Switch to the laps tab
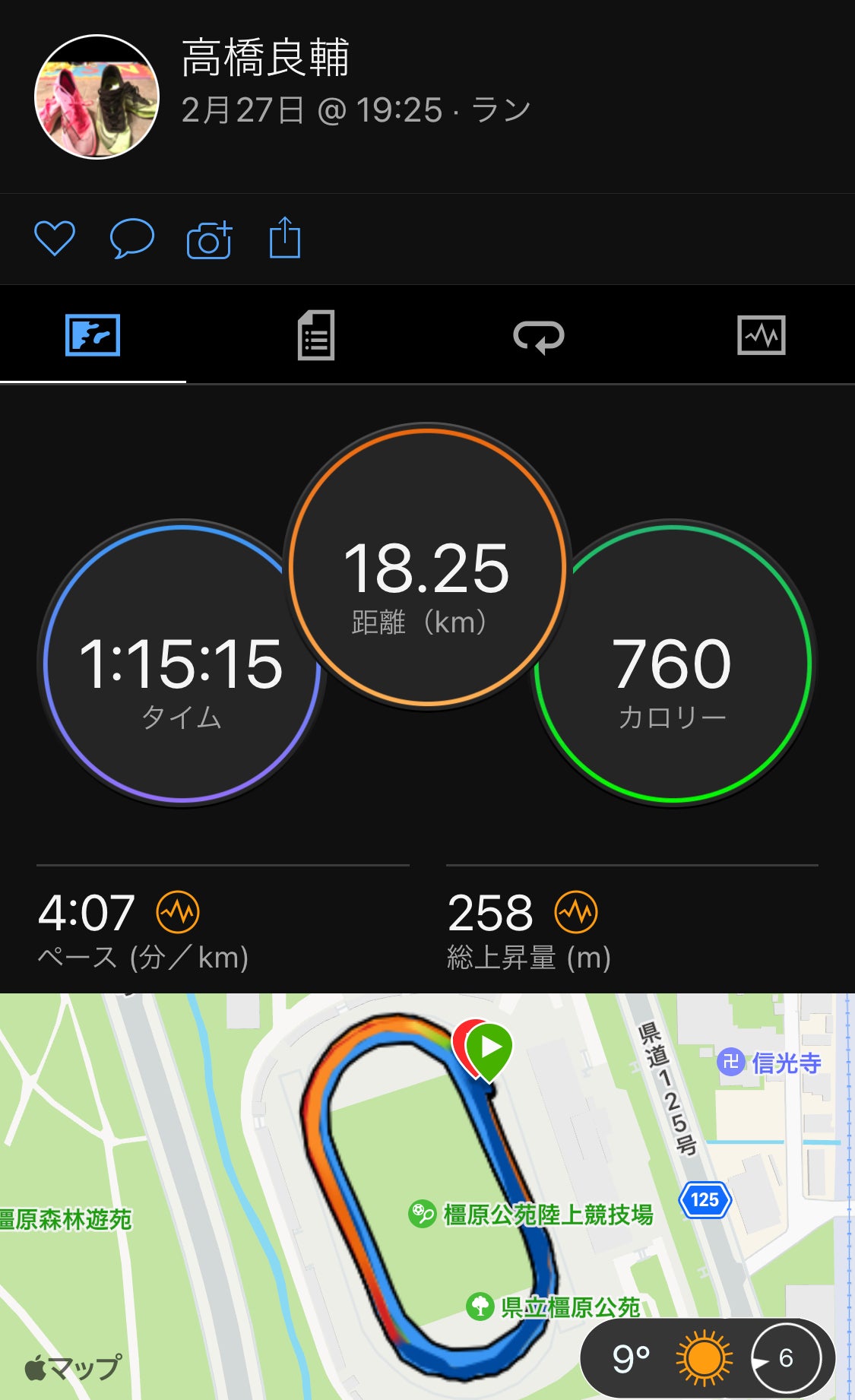855x1400 pixels. [538, 336]
